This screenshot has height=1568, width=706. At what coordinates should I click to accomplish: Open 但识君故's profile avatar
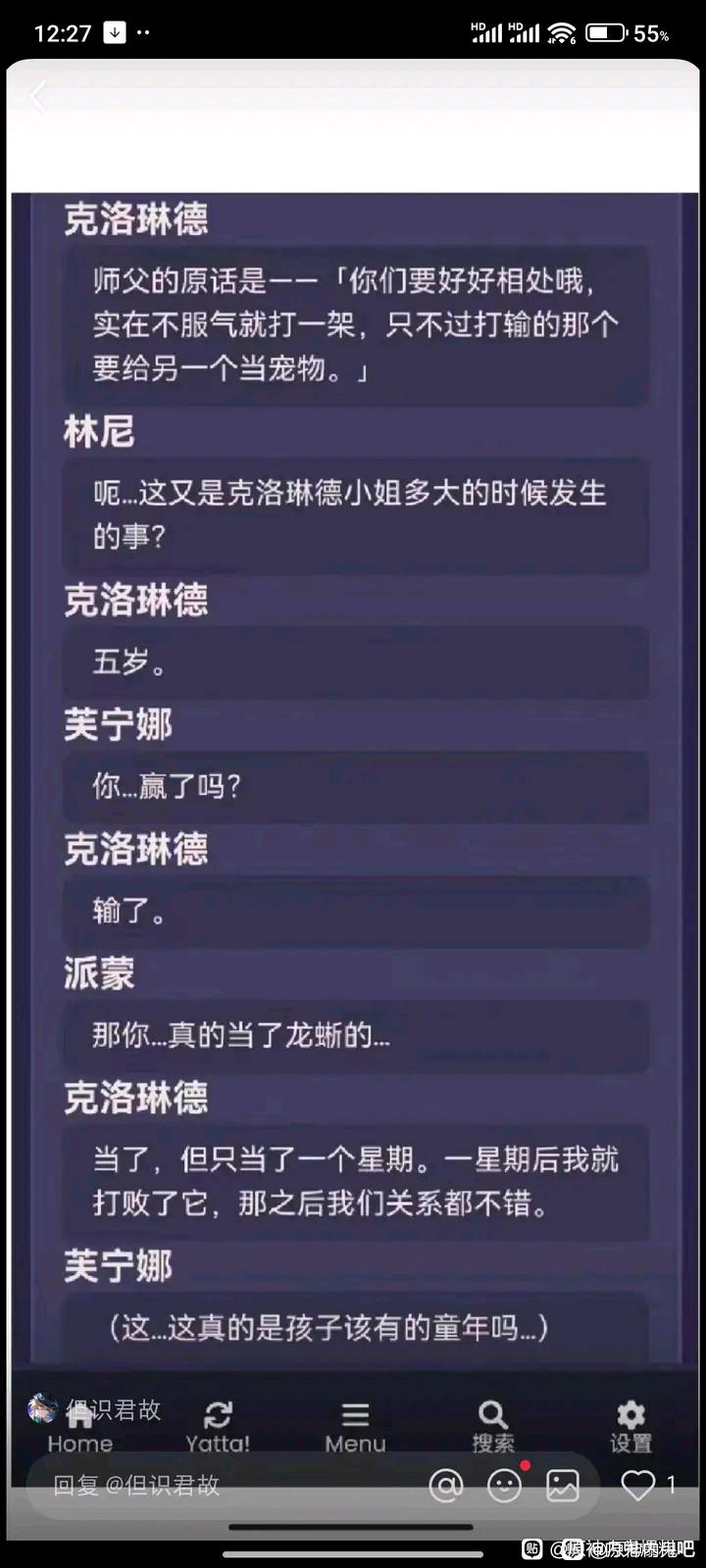click(42, 1408)
